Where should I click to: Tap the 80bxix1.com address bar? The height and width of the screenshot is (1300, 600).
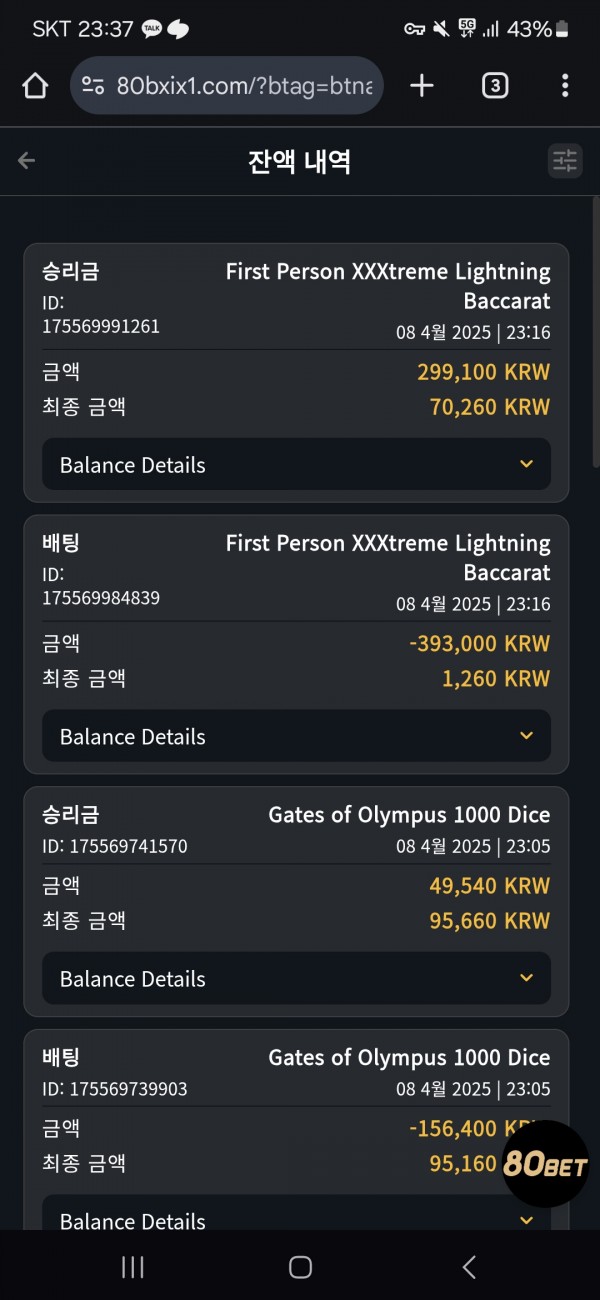227,86
